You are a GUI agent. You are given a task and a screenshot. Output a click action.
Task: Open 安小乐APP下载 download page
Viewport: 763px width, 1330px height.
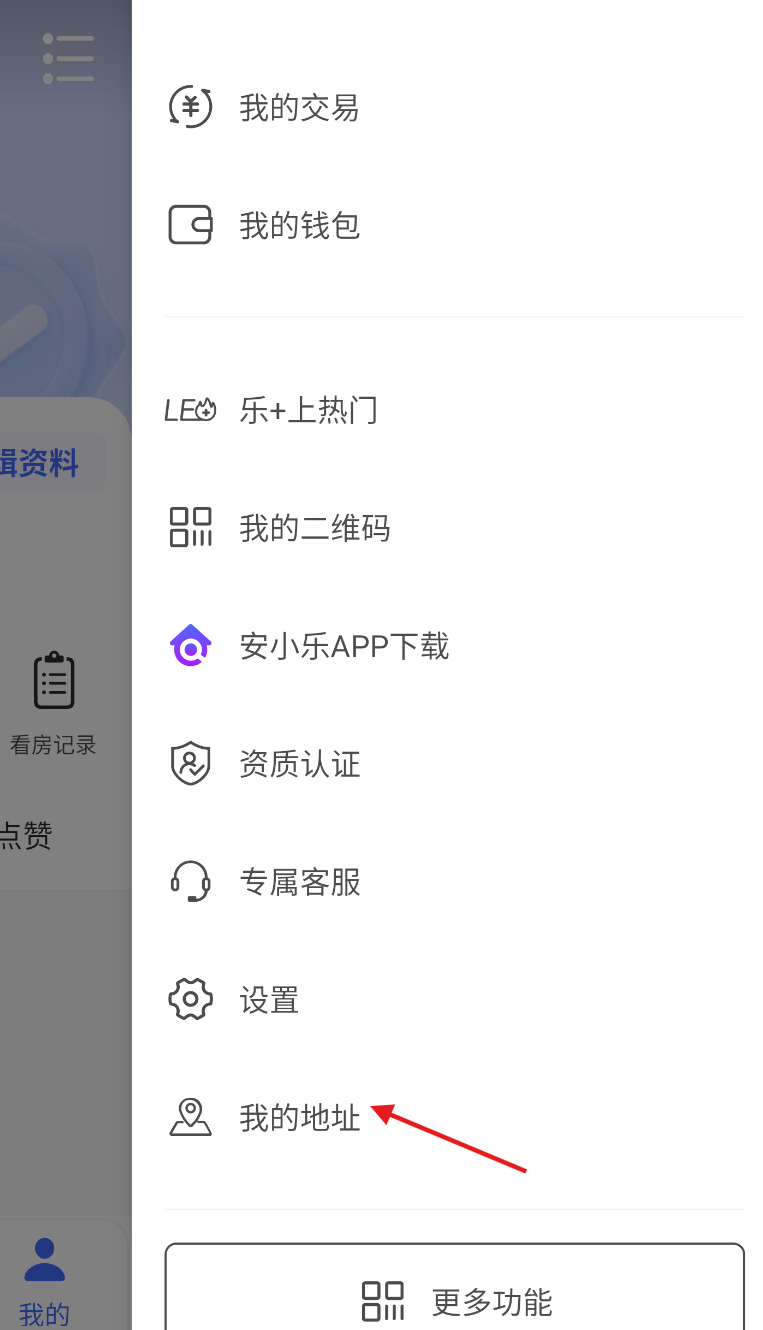343,646
